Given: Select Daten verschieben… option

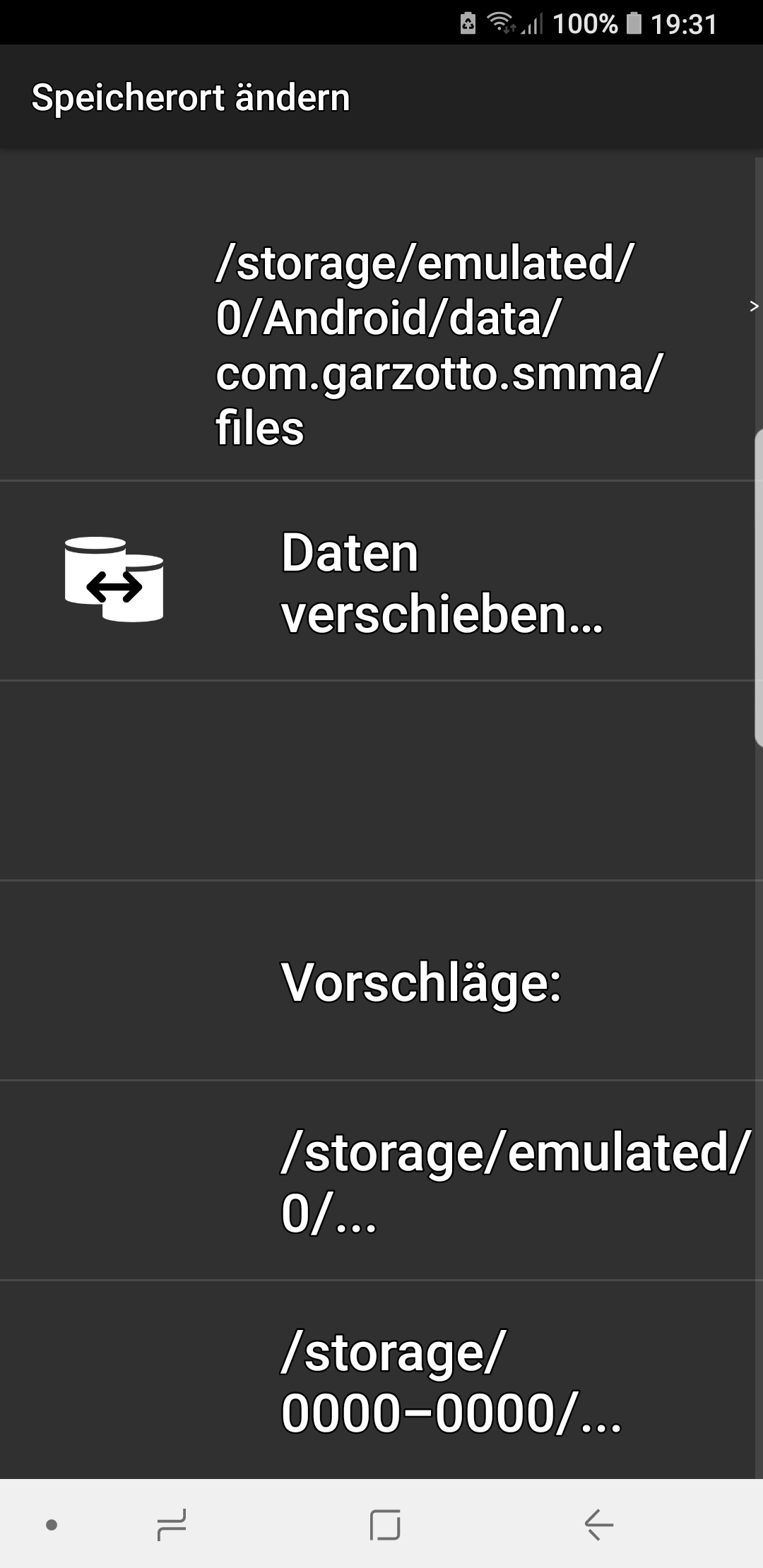Looking at the screenshot, I should point(377,581).
